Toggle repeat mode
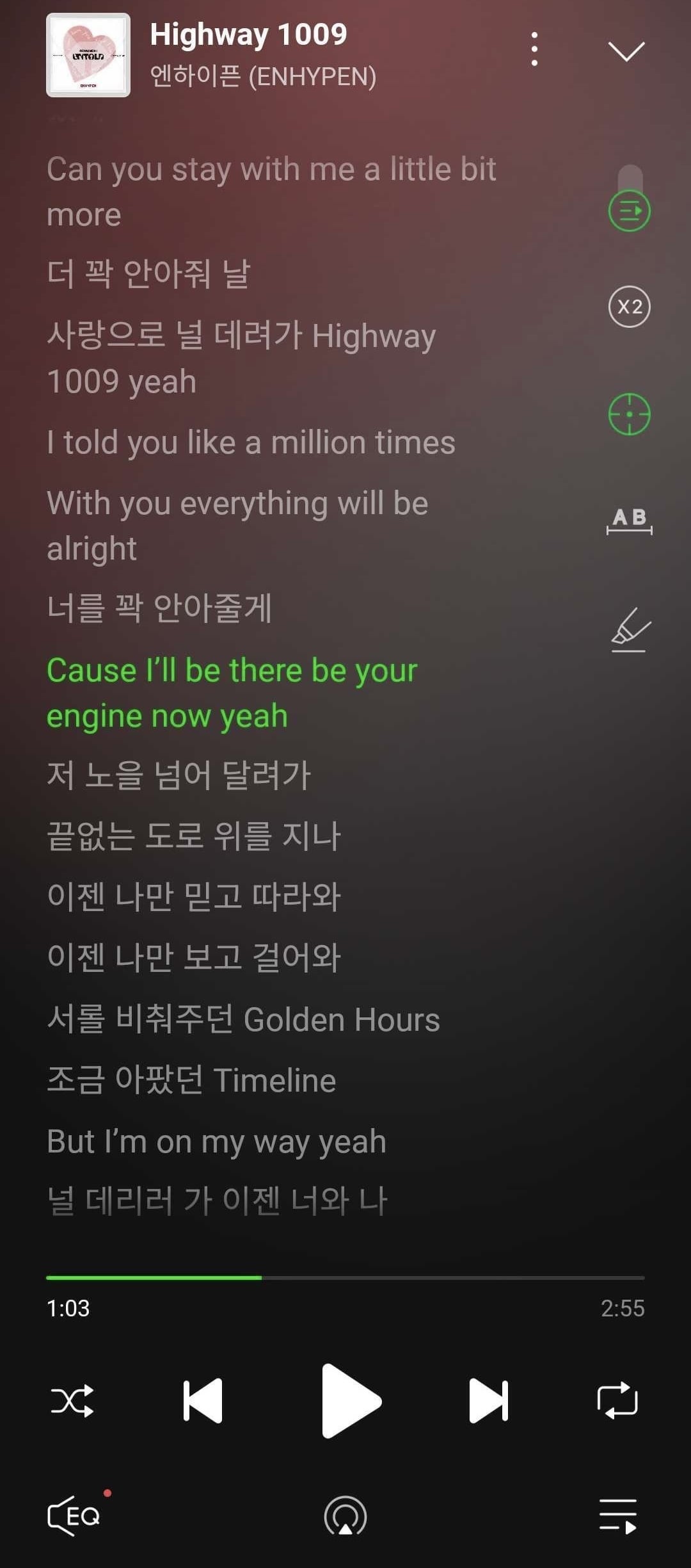 617,1400
